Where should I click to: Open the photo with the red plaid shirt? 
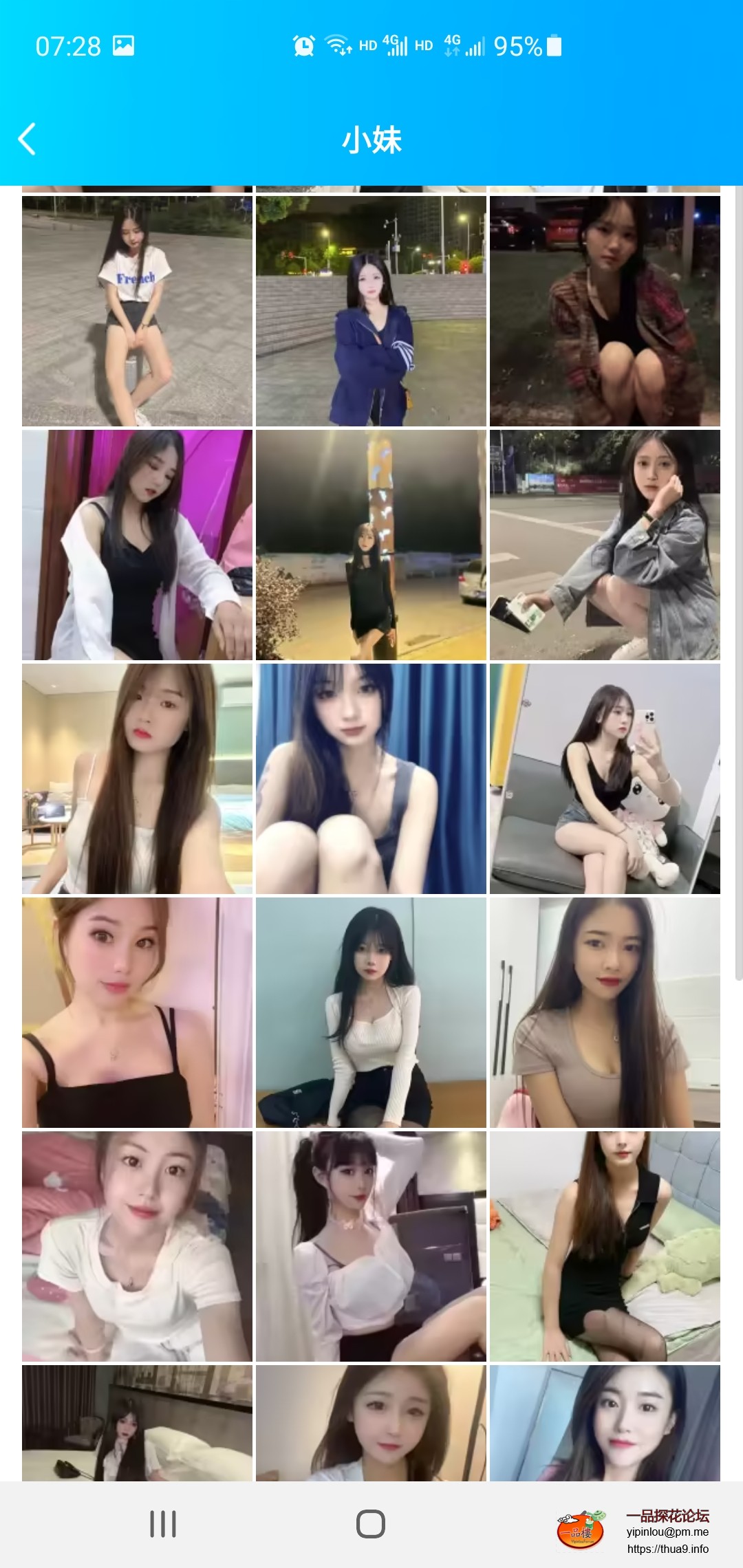(x=605, y=311)
